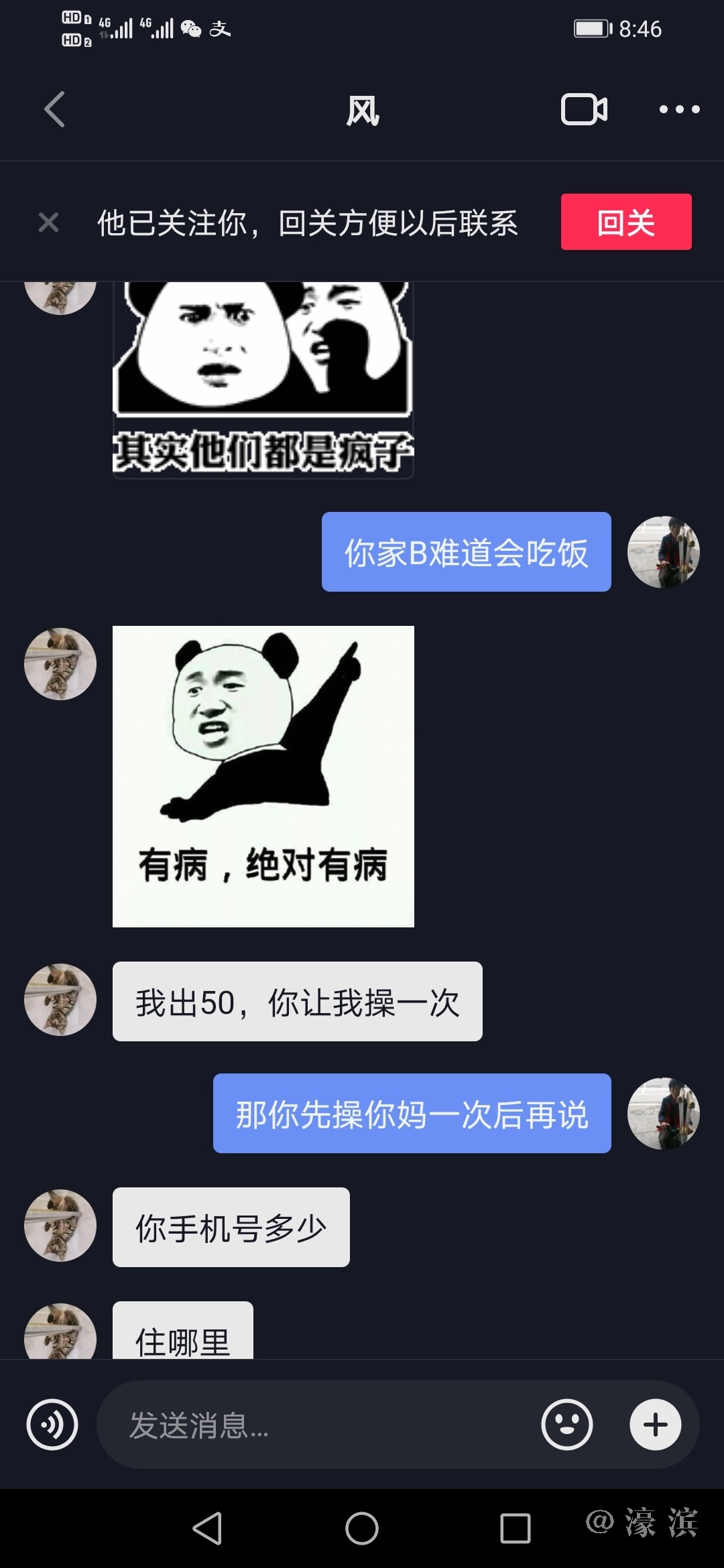Open the plus attachment menu
This screenshot has width=724, height=1568.
pos(655,1425)
